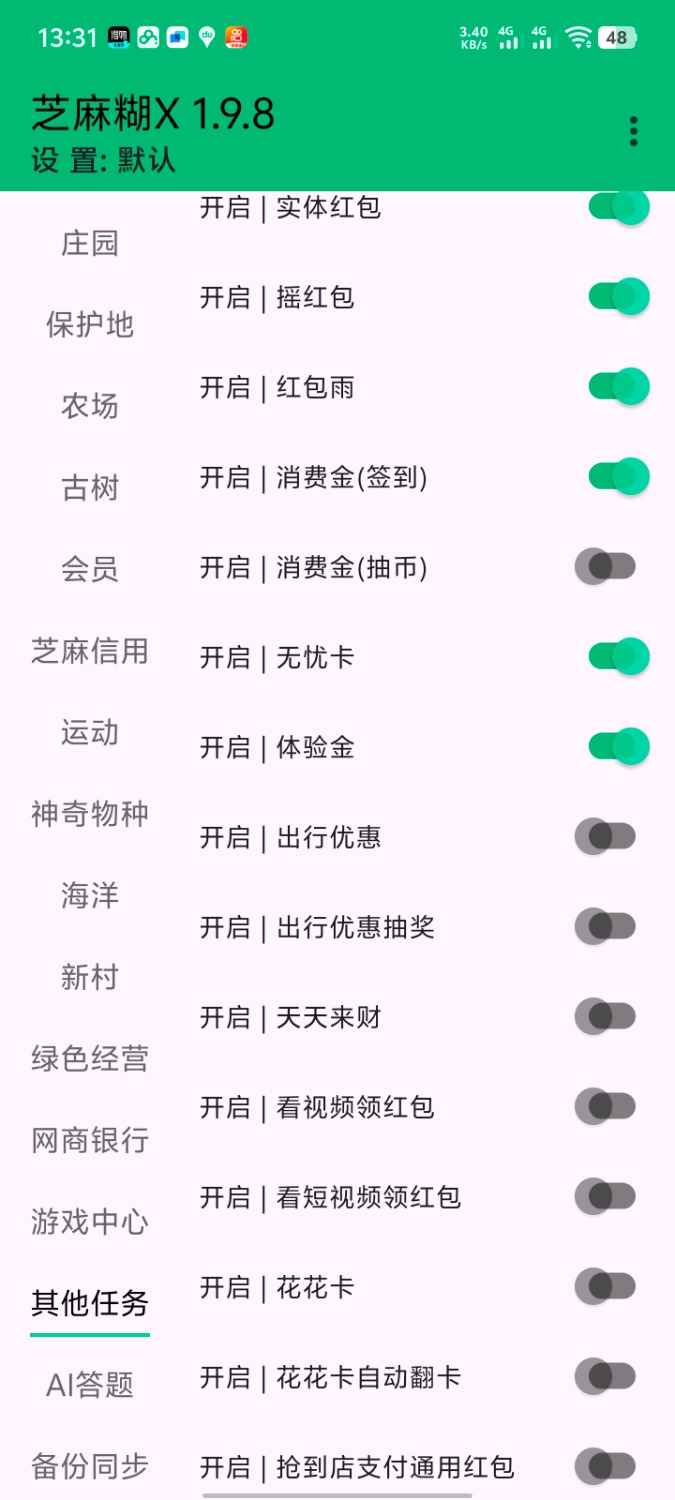
Task: Toggle on 抢到店支付通用红包
Action: coord(606,1467)
